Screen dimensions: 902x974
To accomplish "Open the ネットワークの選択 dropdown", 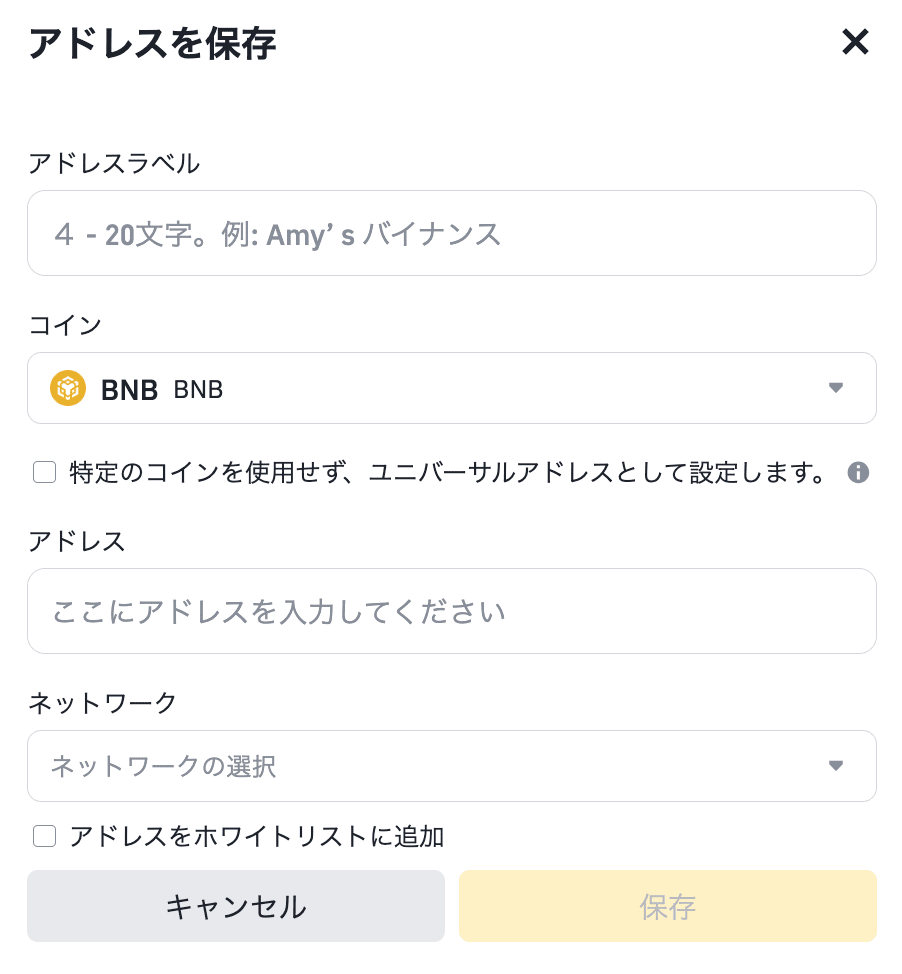I will 451,766.
